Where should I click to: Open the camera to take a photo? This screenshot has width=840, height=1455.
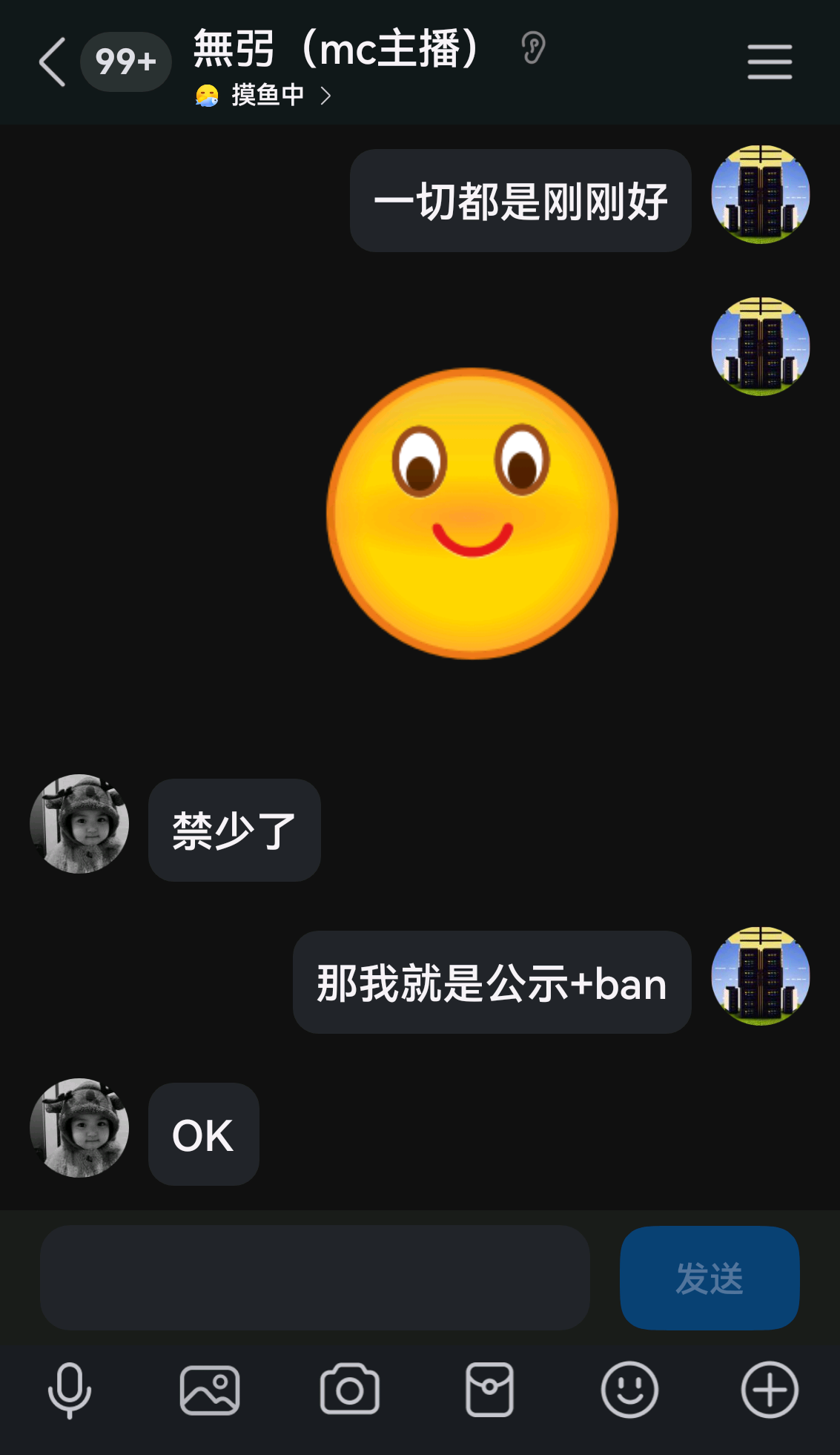click(349, 1390)
